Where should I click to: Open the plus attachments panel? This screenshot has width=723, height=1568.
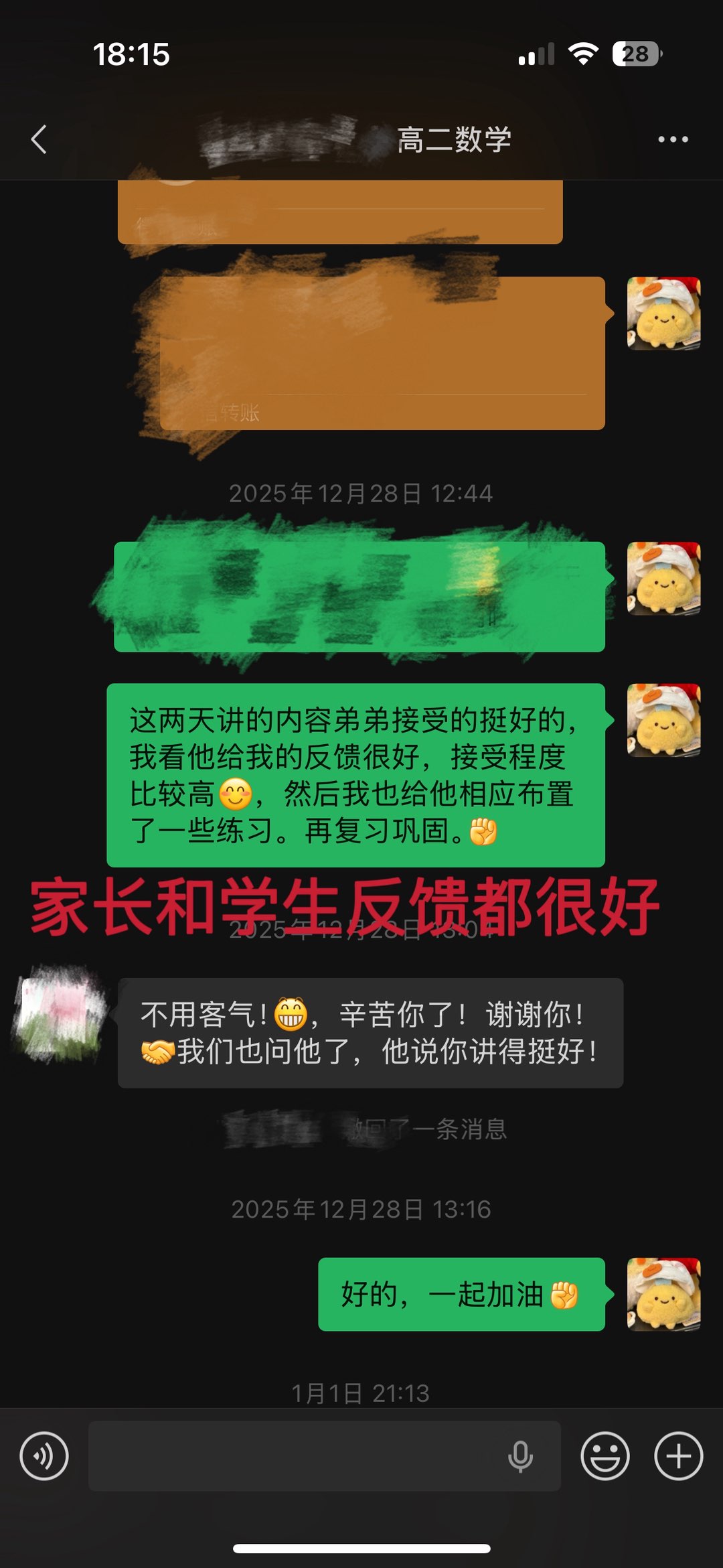(x=678, y=1456)
